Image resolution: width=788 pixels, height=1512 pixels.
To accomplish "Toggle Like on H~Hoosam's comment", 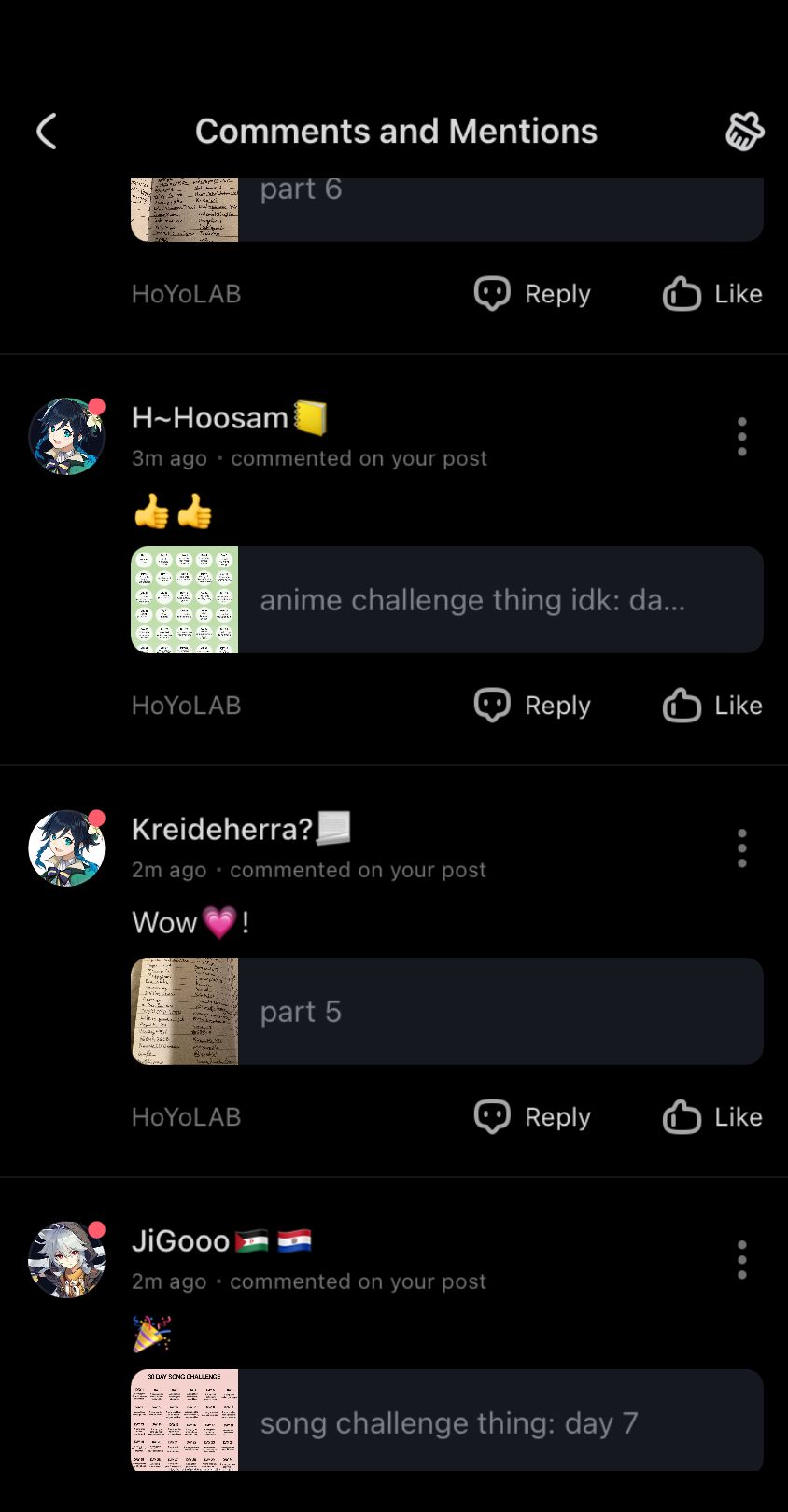I will tap(711, 705).
